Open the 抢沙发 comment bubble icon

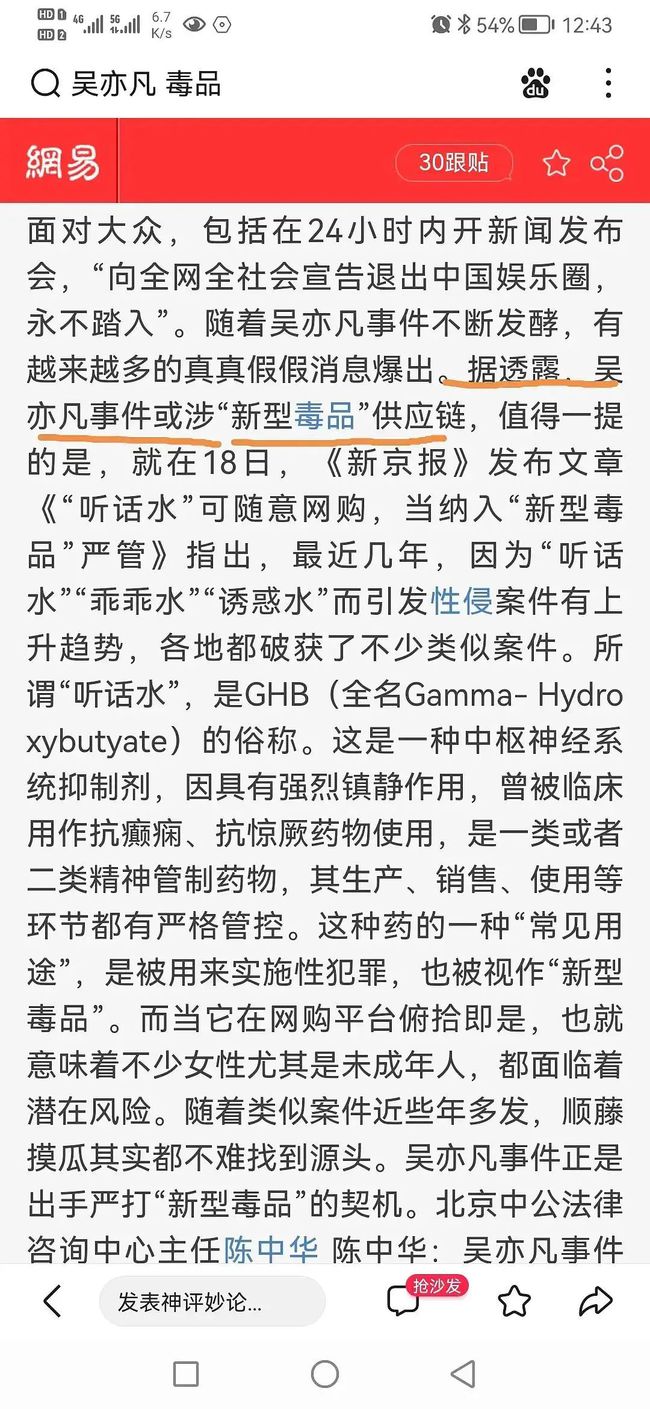pos(403,1301)
